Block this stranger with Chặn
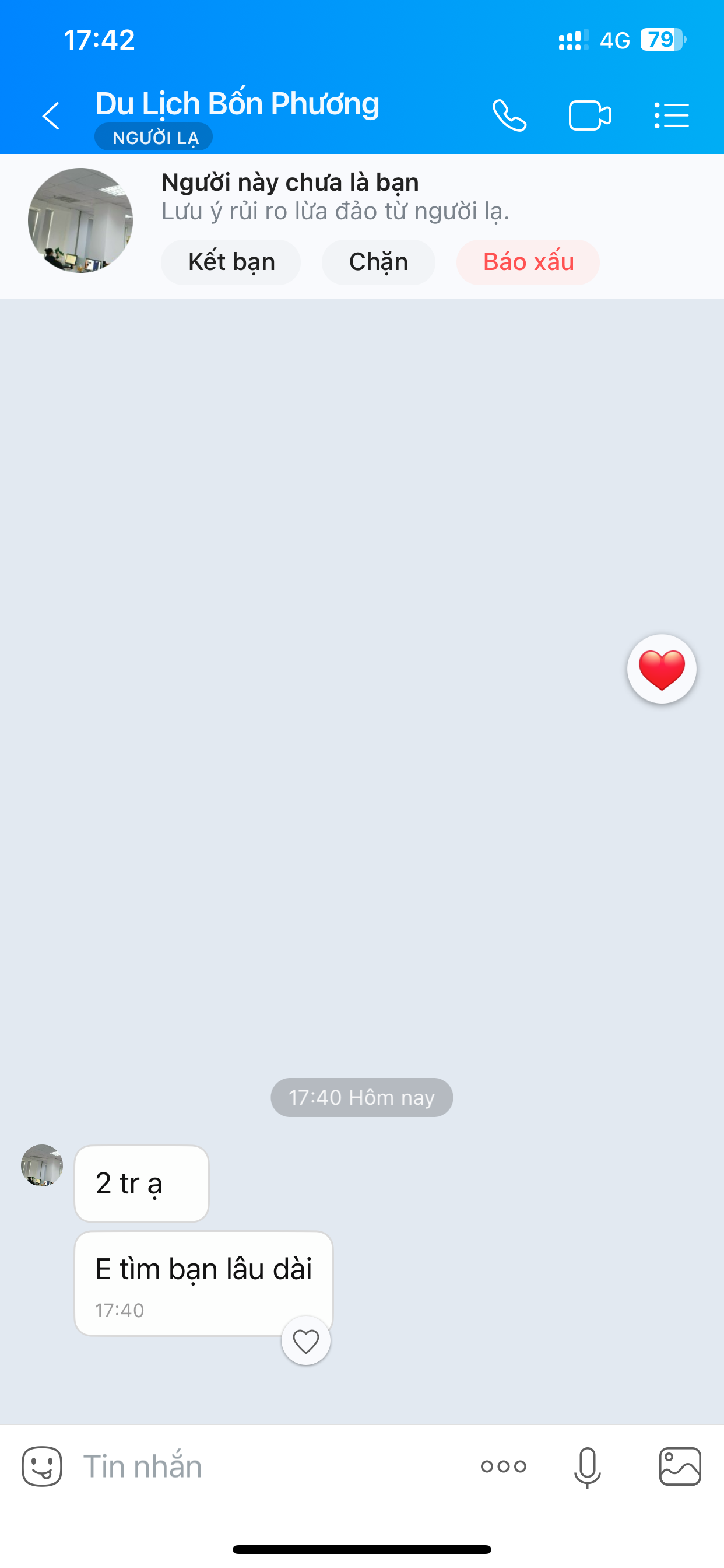The width and height of the screenshot is (724, 1568). tap(378, 262)
